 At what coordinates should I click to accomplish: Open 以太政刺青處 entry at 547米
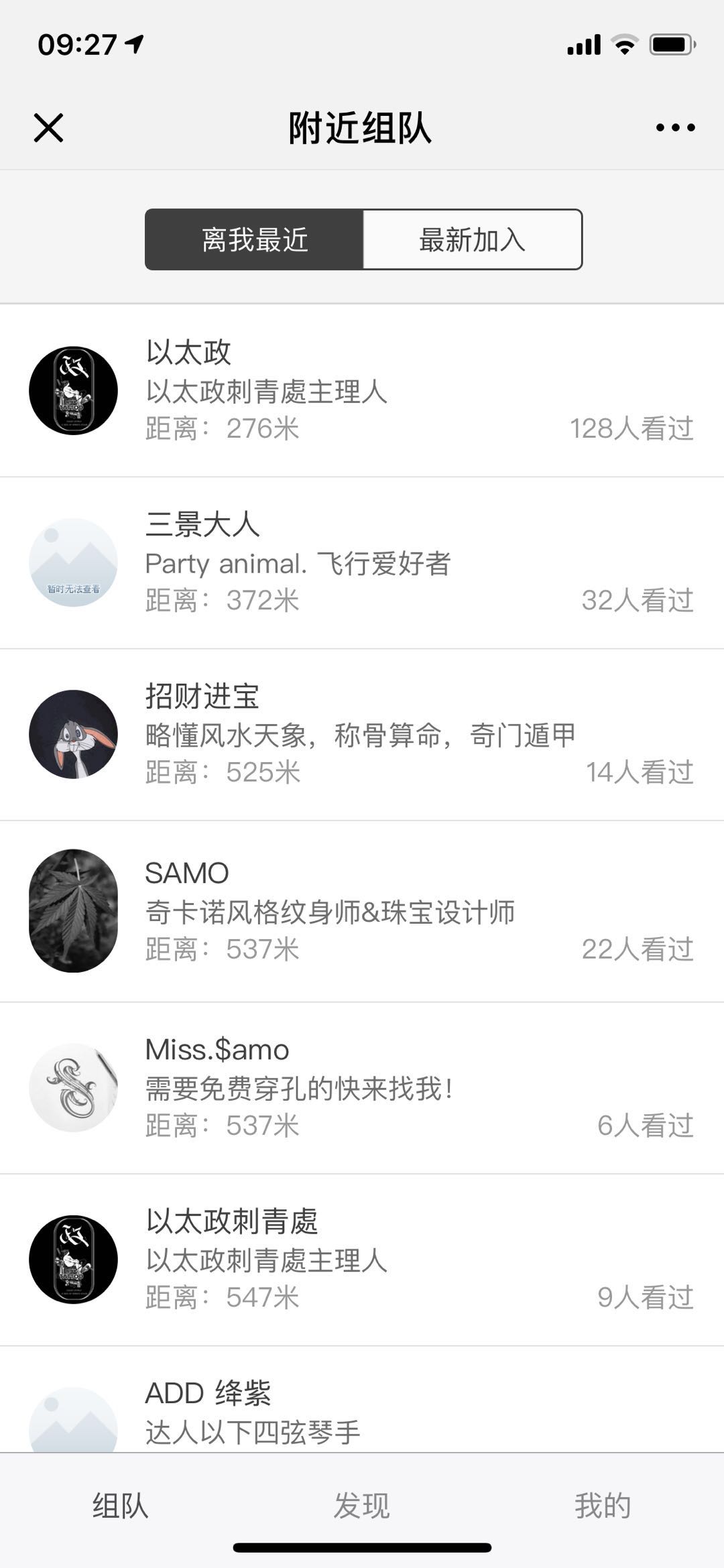362,1259
